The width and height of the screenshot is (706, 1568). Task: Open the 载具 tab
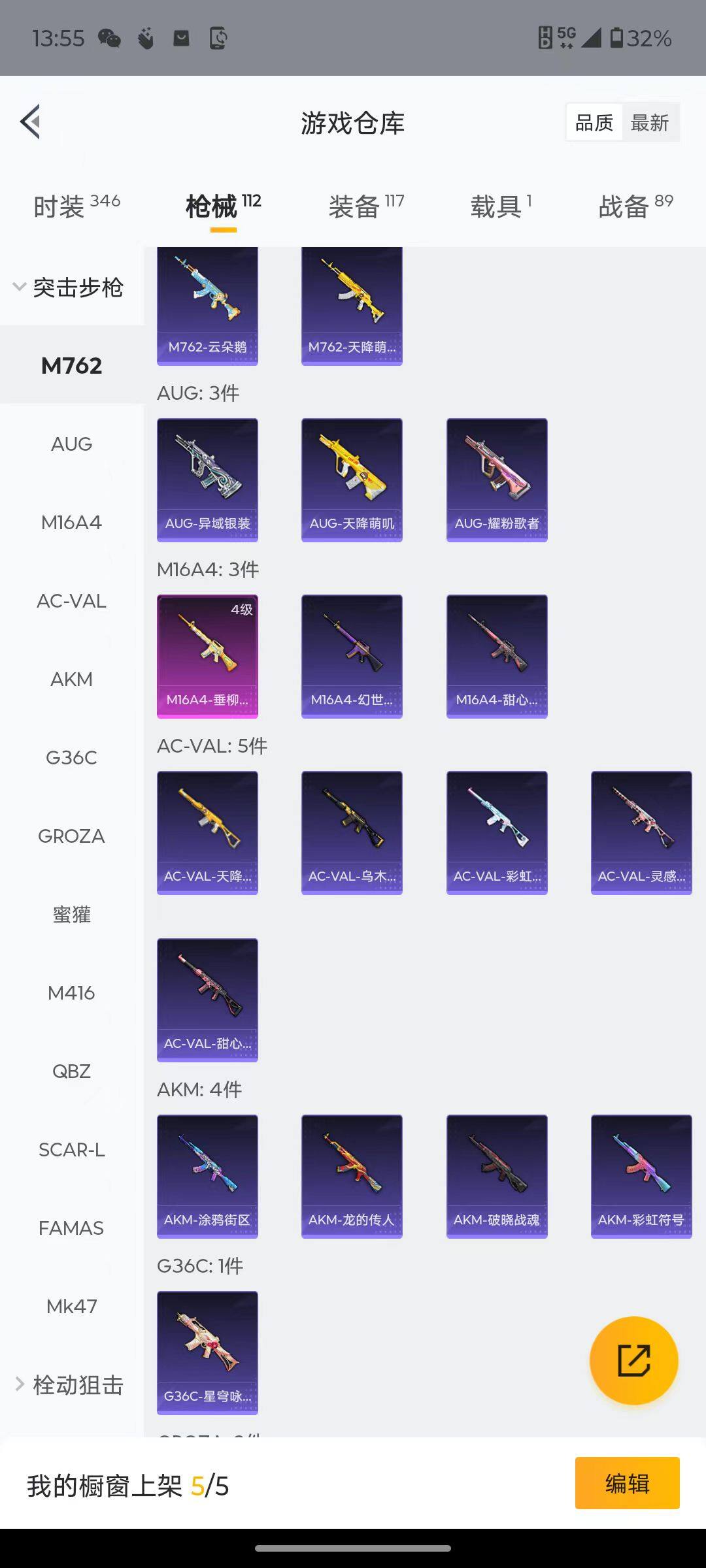tap(501, 206)
